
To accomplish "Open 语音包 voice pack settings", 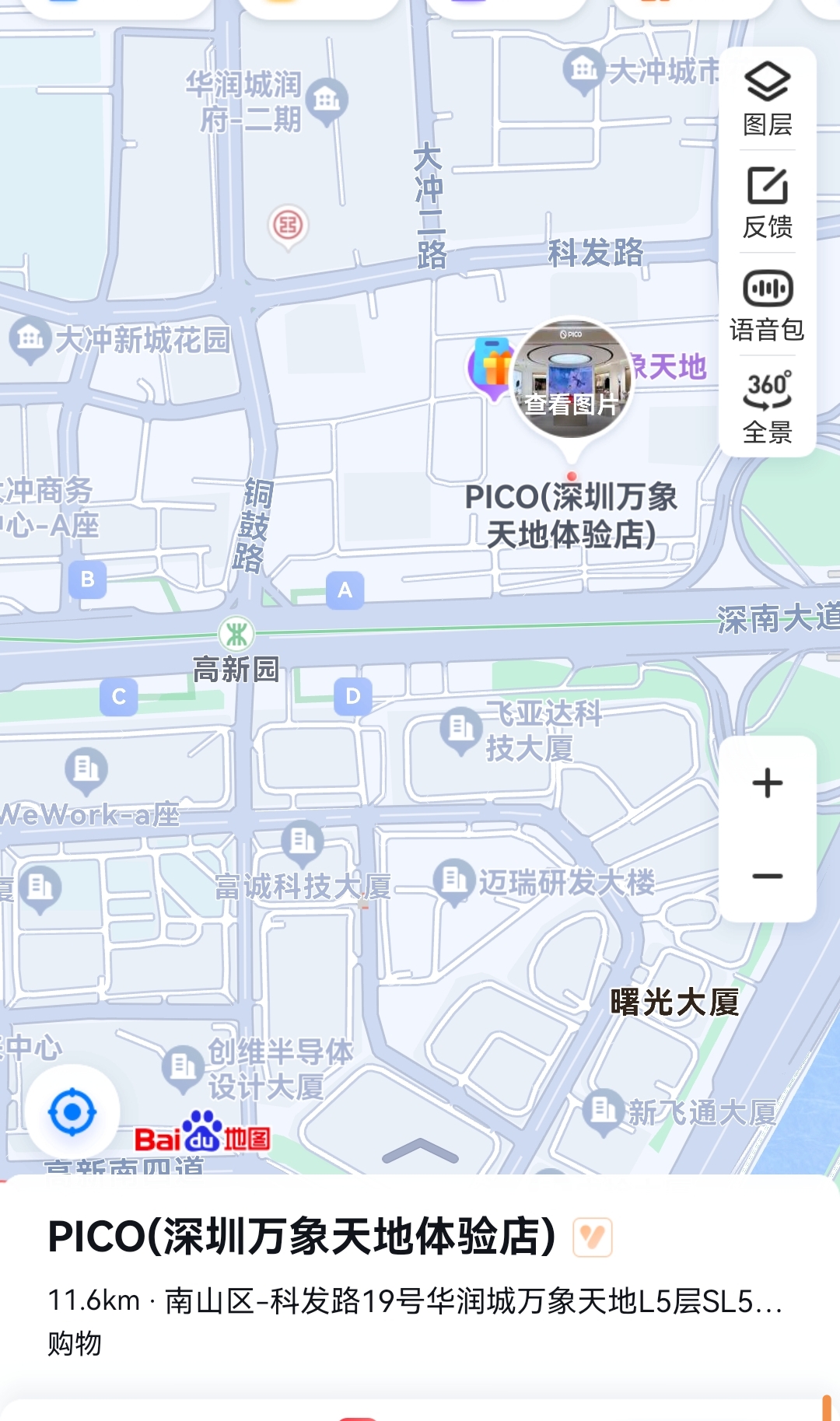I will pos(767,305).
